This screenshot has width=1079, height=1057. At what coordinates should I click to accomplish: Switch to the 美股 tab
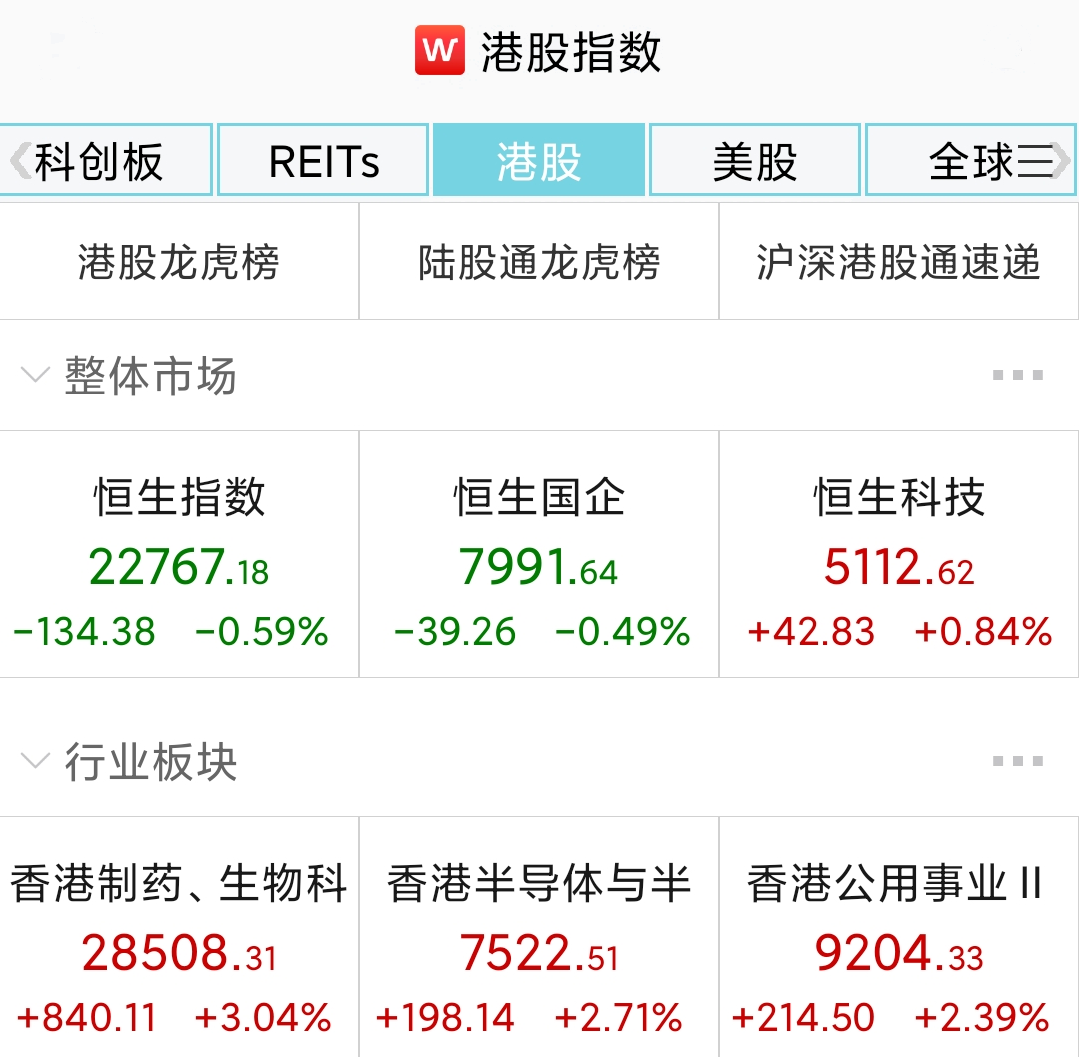755,160
